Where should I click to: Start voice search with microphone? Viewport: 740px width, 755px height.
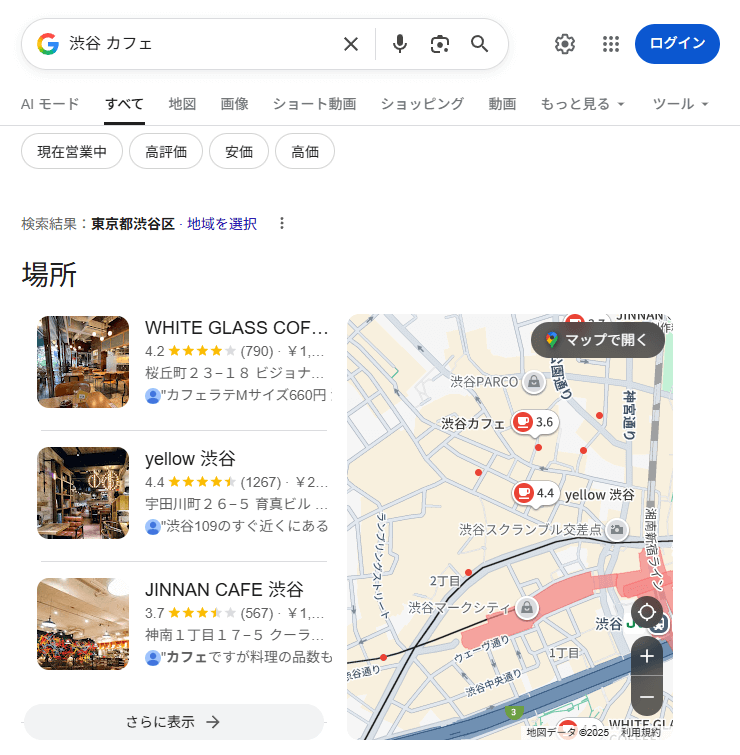pyautogui.click(x=400, y=44)
